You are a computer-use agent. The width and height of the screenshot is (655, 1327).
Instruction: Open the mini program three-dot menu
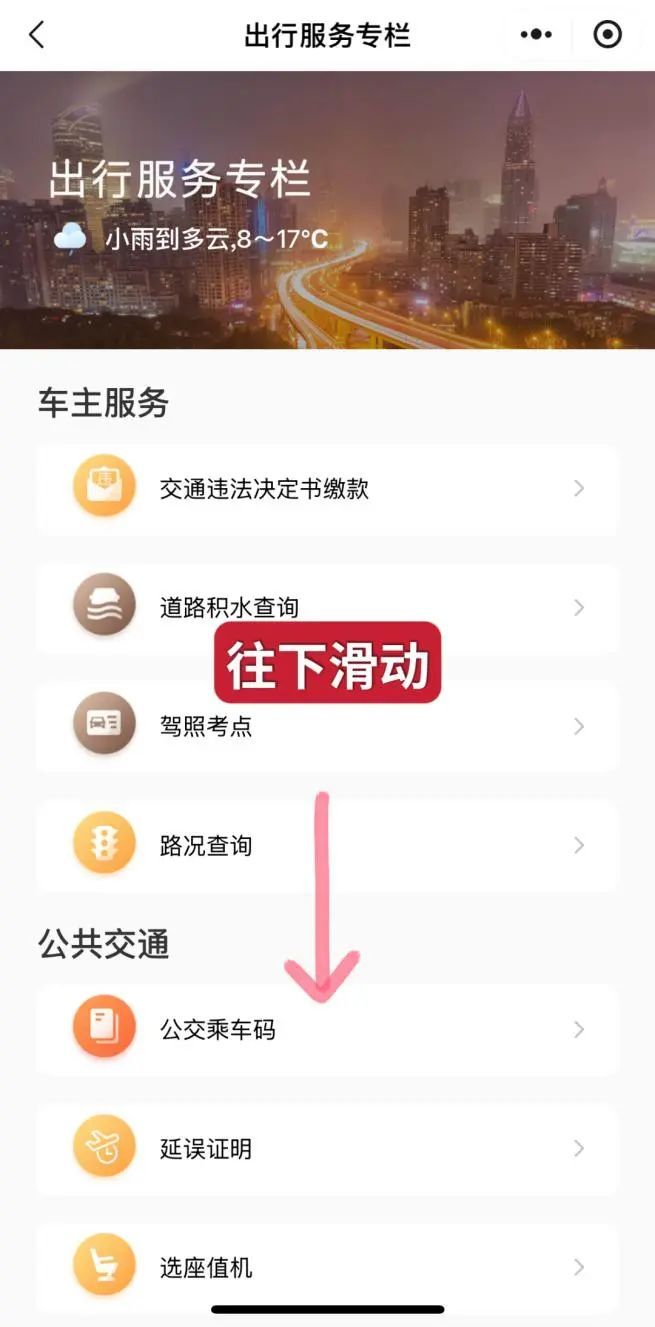point(536,35)
